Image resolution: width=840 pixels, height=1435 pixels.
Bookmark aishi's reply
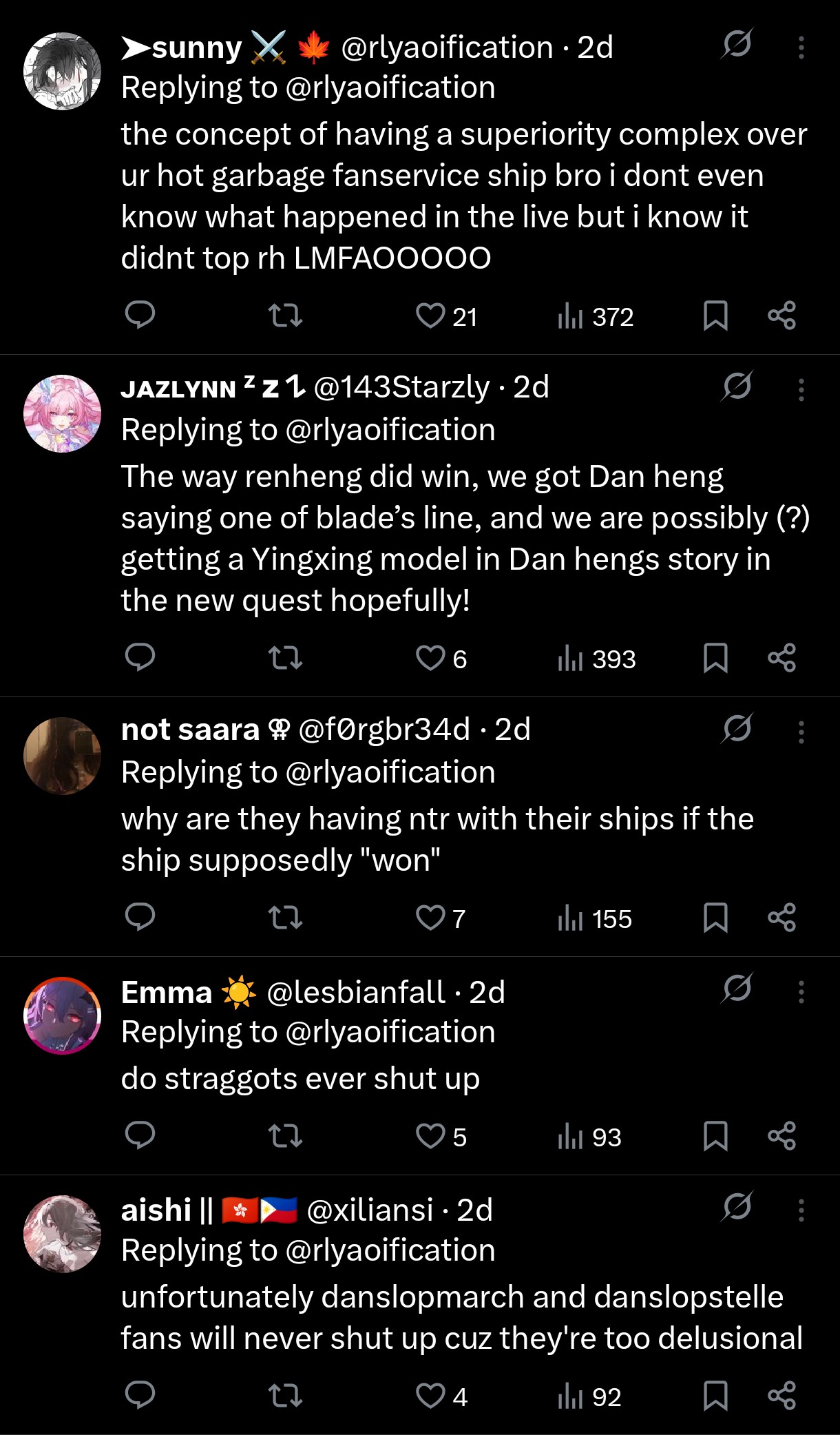[x=715, y=1396]
